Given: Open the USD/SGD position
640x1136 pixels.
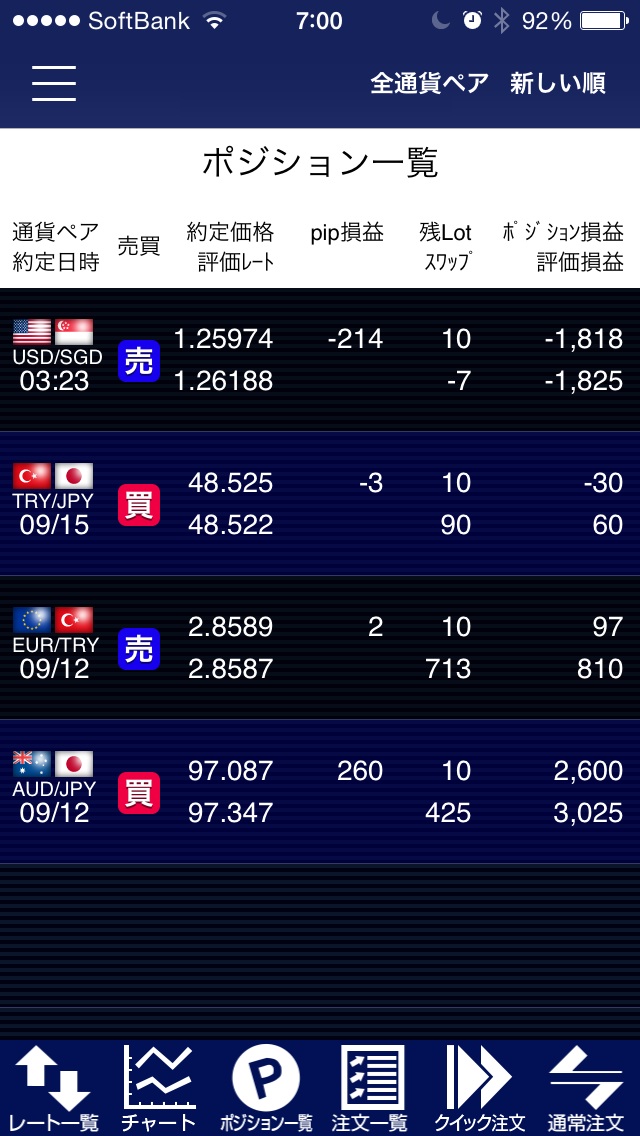Looking at the screenshot, I should coord(320,360).
